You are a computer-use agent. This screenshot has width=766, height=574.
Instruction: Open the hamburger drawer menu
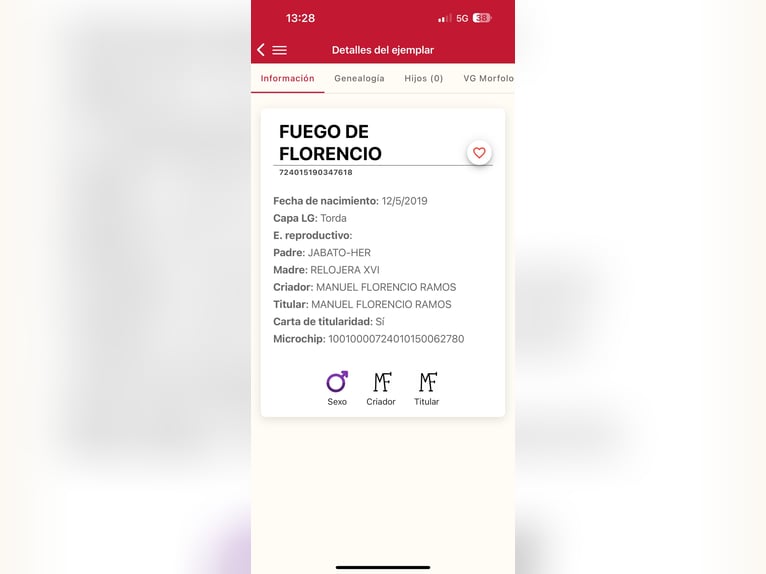pos(280,50)
